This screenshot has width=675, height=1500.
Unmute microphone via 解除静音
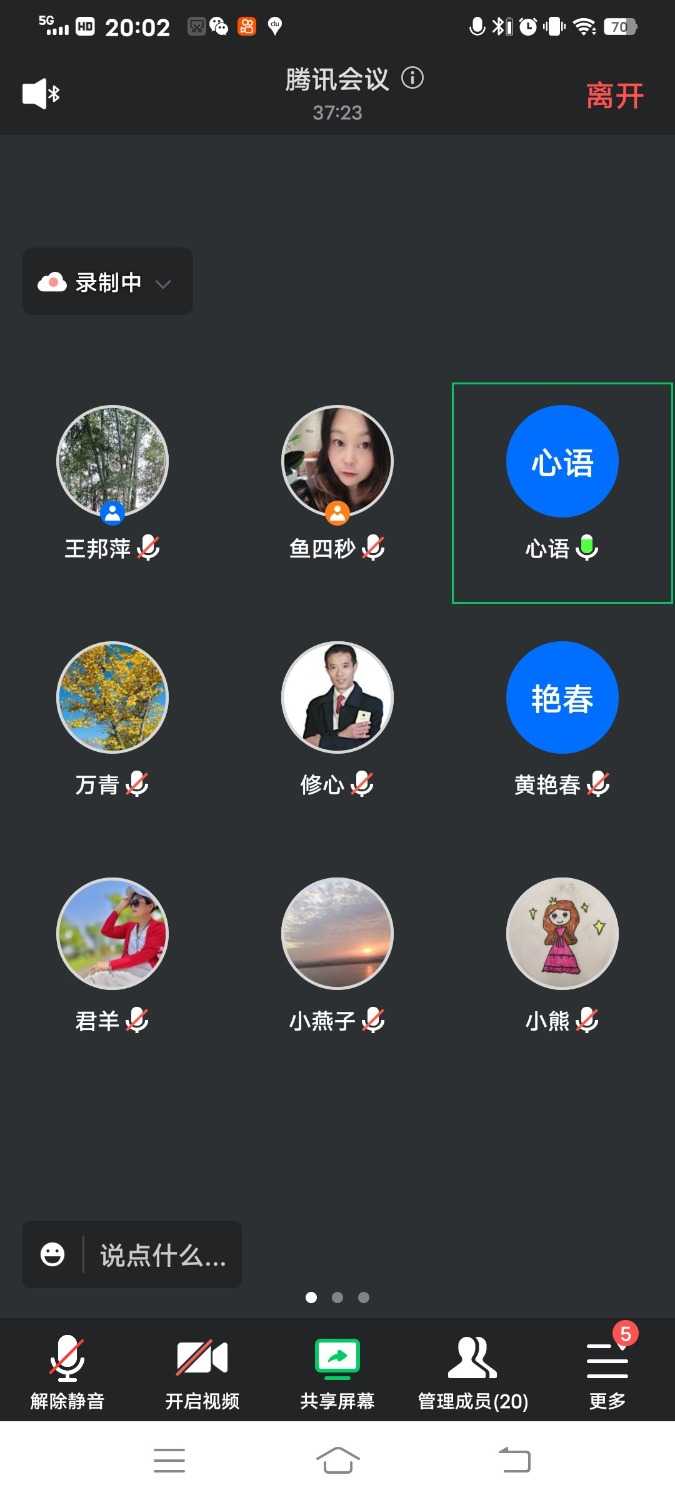67,1372
